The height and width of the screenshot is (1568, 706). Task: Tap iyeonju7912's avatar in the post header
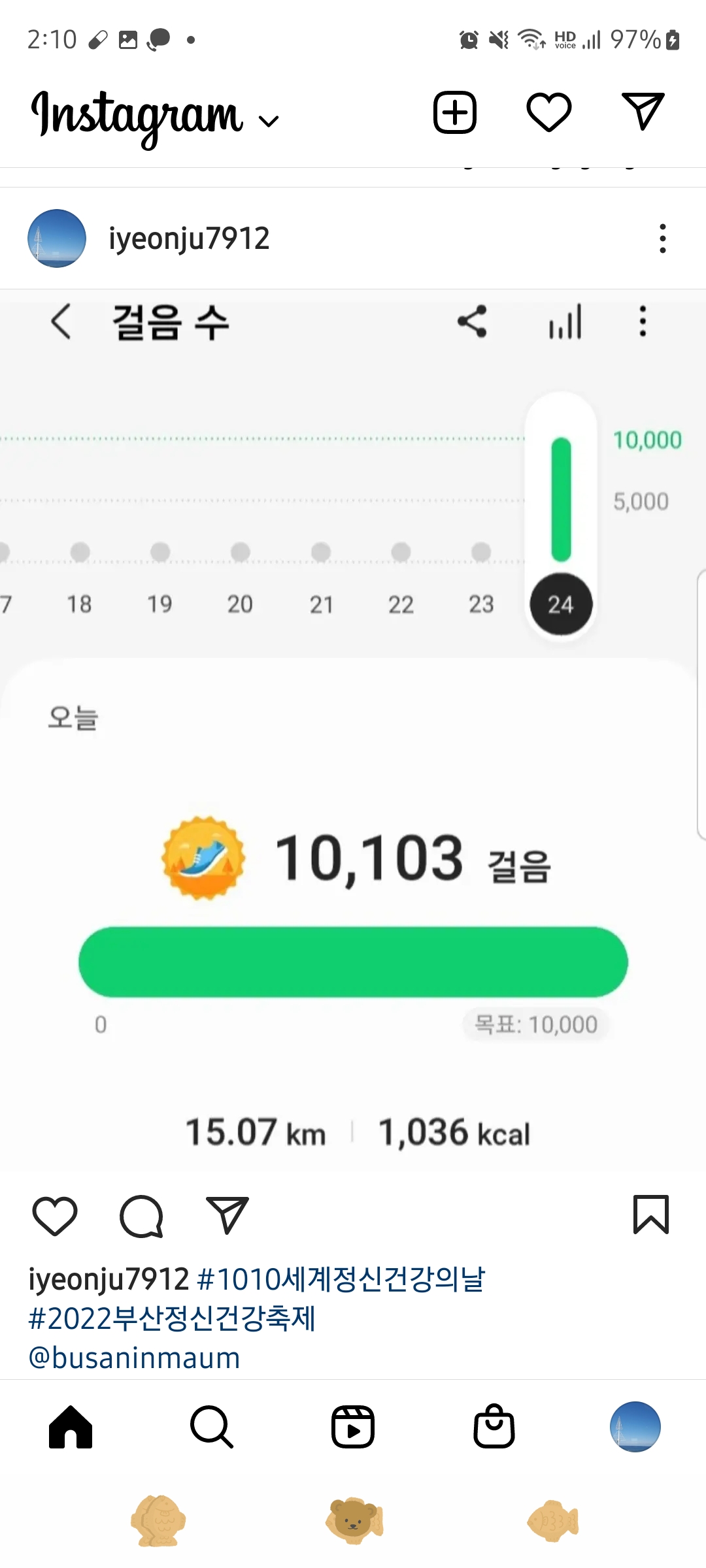(57, 238)
